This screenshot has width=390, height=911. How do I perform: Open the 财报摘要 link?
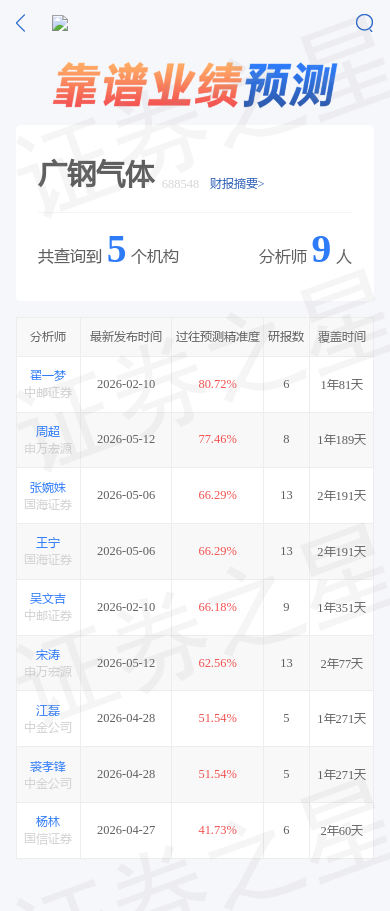pos(237,184)
